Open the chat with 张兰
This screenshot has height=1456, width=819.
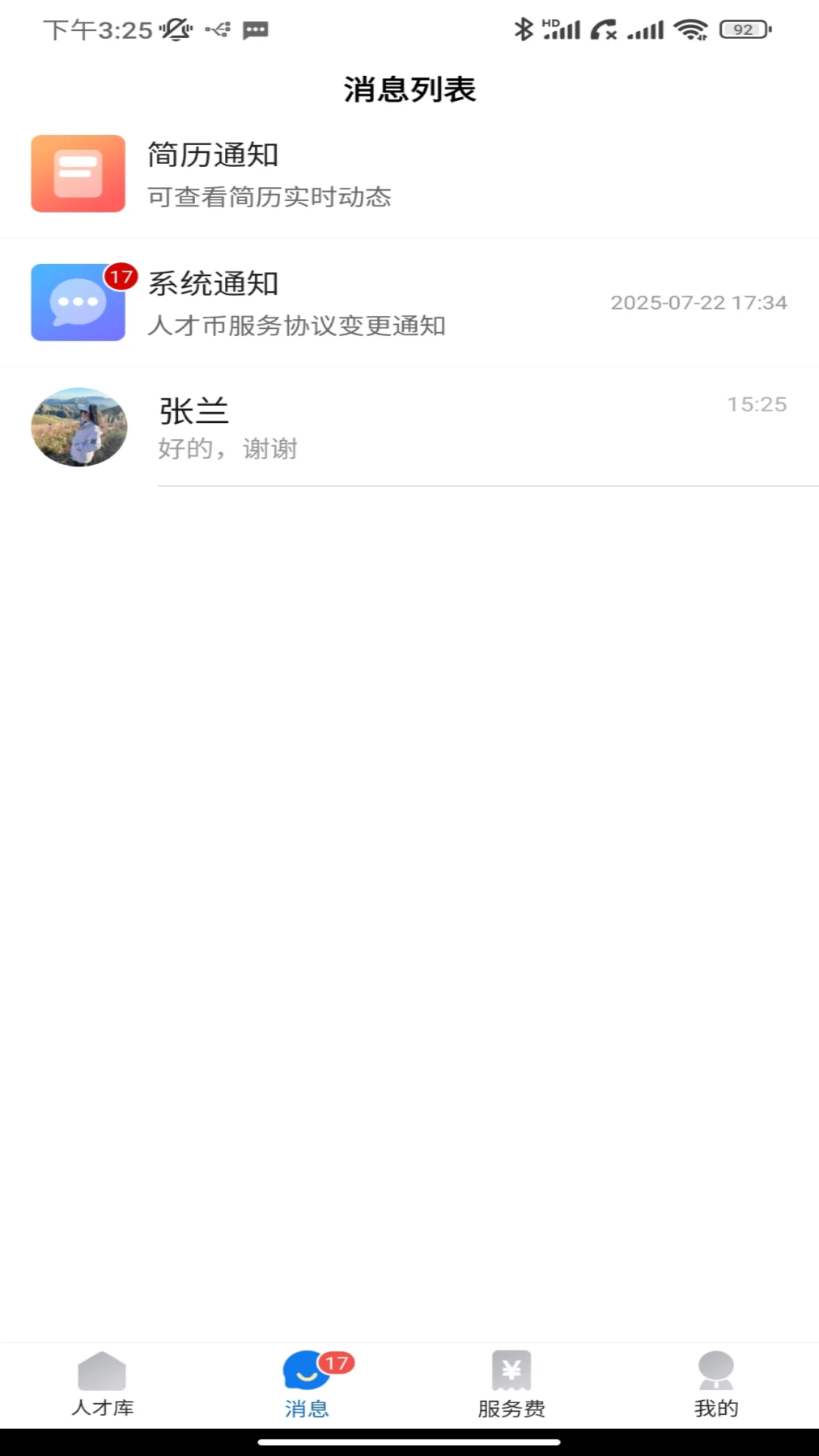[x=409, y=427]
